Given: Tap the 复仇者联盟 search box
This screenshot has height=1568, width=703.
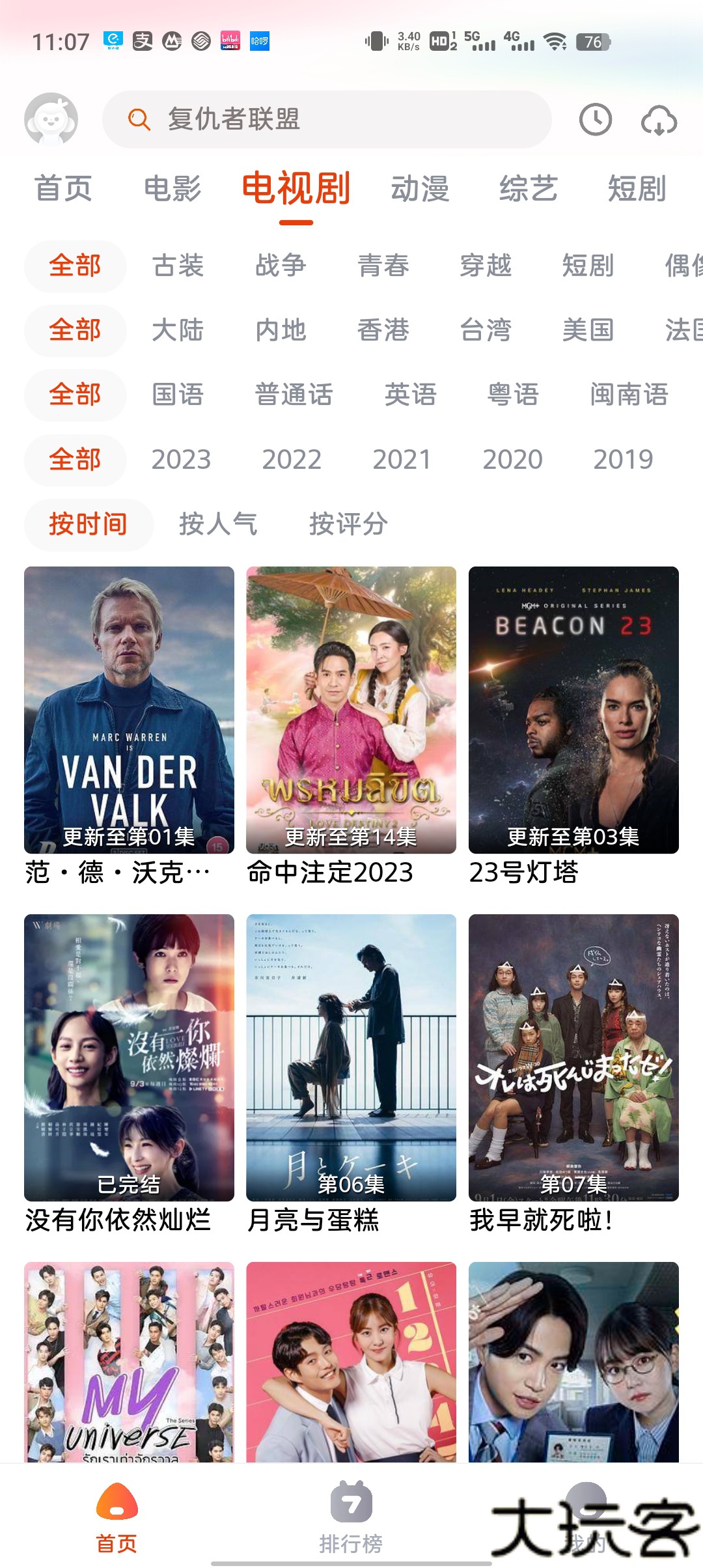Looking at the screenshot, I should pyautogui.click(x=327, y=119).
